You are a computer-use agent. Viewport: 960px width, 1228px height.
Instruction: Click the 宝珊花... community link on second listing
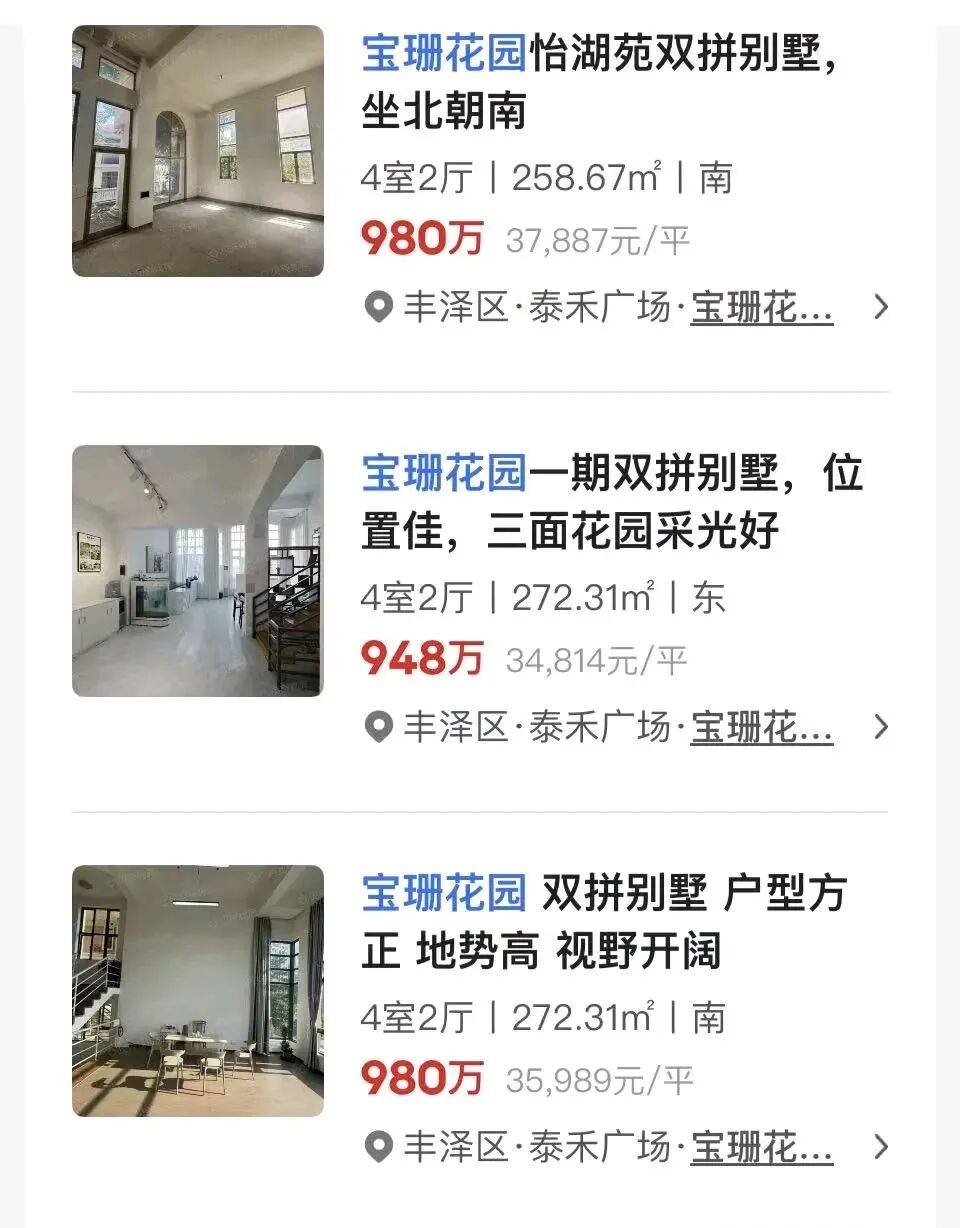pyautogui.click(x=760, y=728)
